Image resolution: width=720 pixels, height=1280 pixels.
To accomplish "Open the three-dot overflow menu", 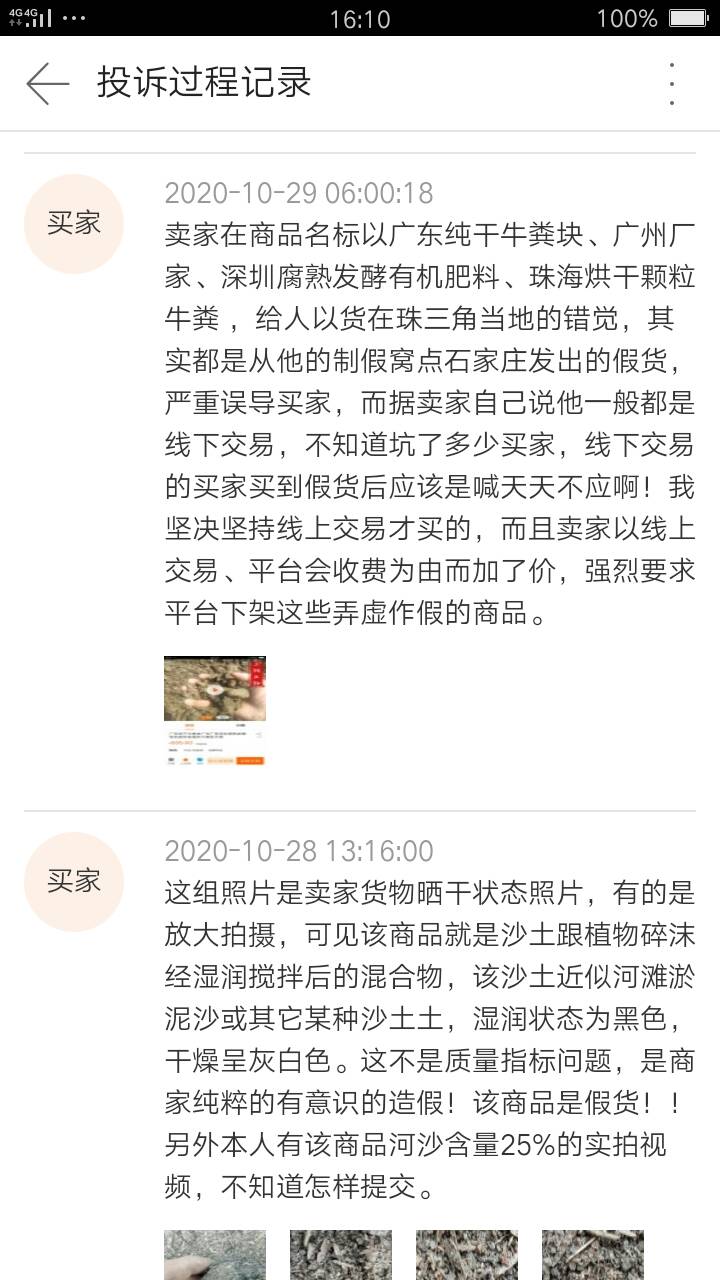I will tap(672, 83).
